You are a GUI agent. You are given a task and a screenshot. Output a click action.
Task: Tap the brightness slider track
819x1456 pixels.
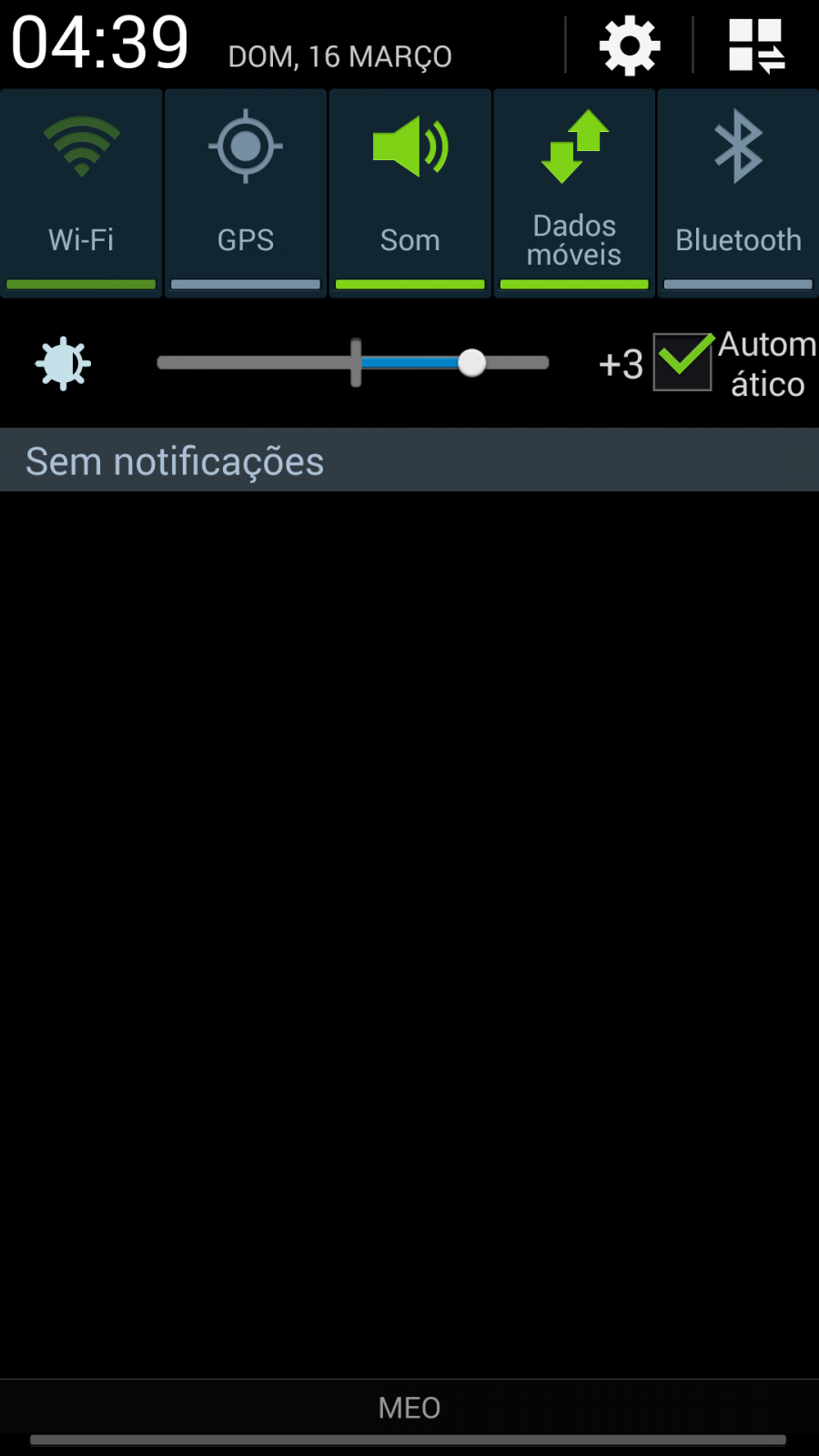pyautogui.click(x=353, y=363)
